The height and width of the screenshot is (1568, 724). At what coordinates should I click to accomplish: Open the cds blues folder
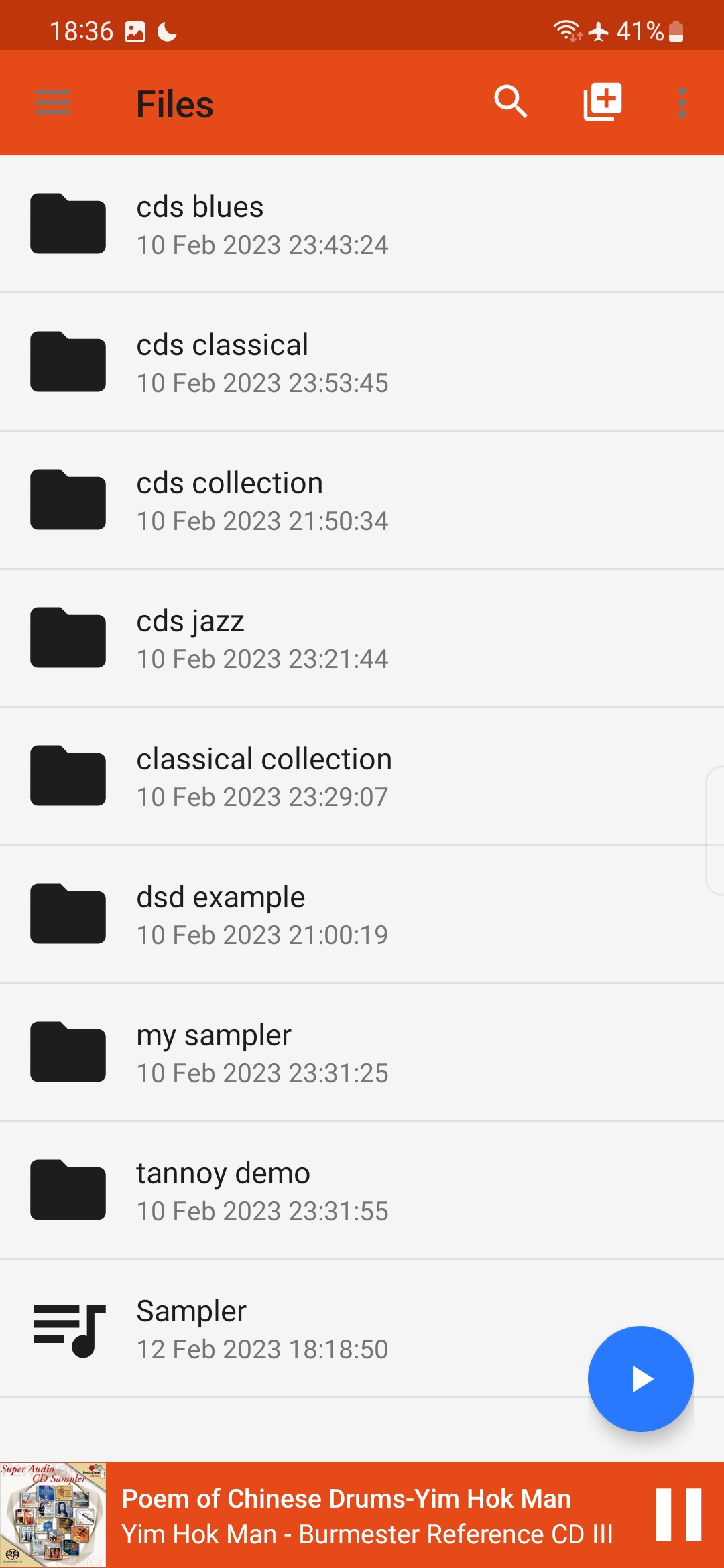click(362, 224)
